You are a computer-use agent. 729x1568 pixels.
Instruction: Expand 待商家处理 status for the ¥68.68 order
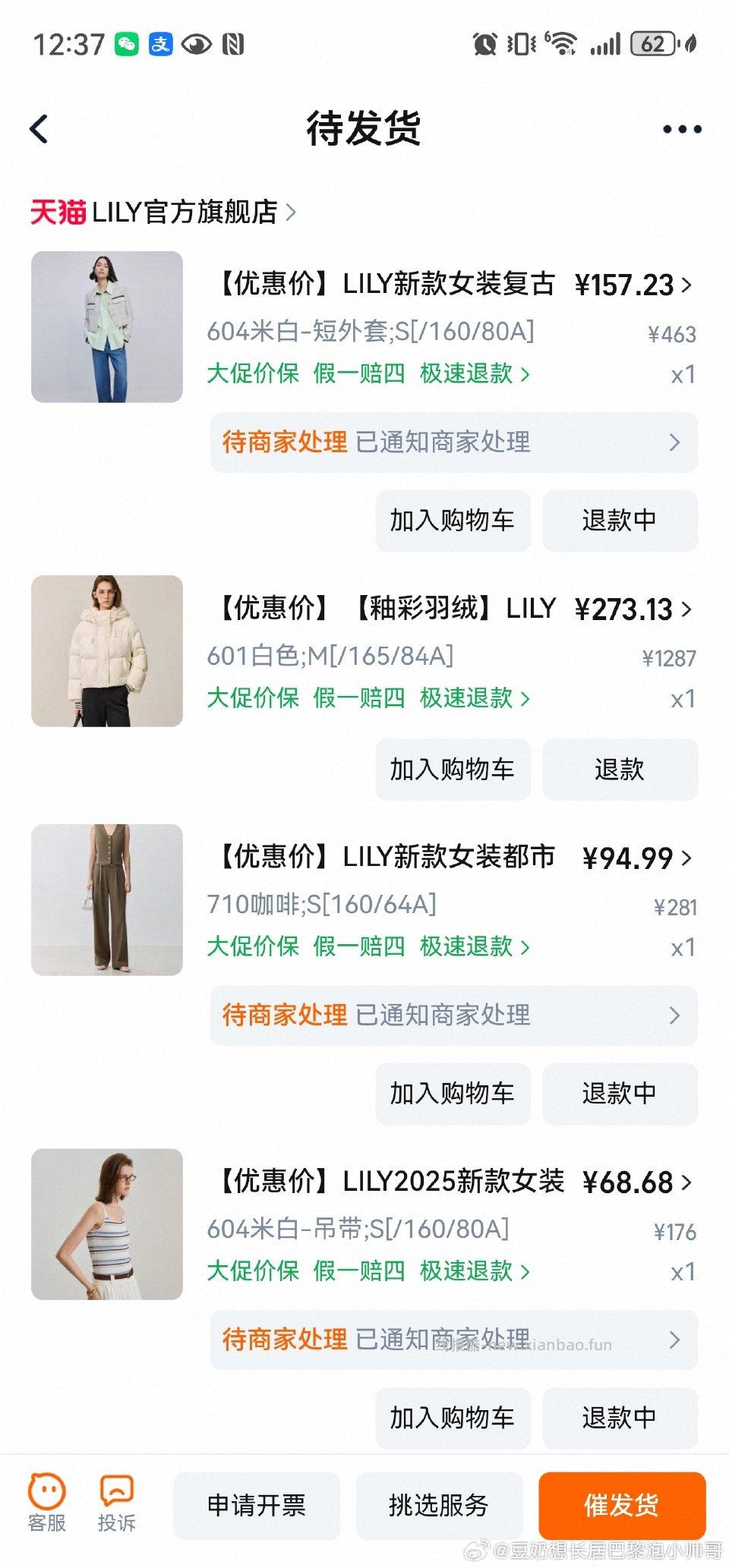click(x=454, y=1340)
